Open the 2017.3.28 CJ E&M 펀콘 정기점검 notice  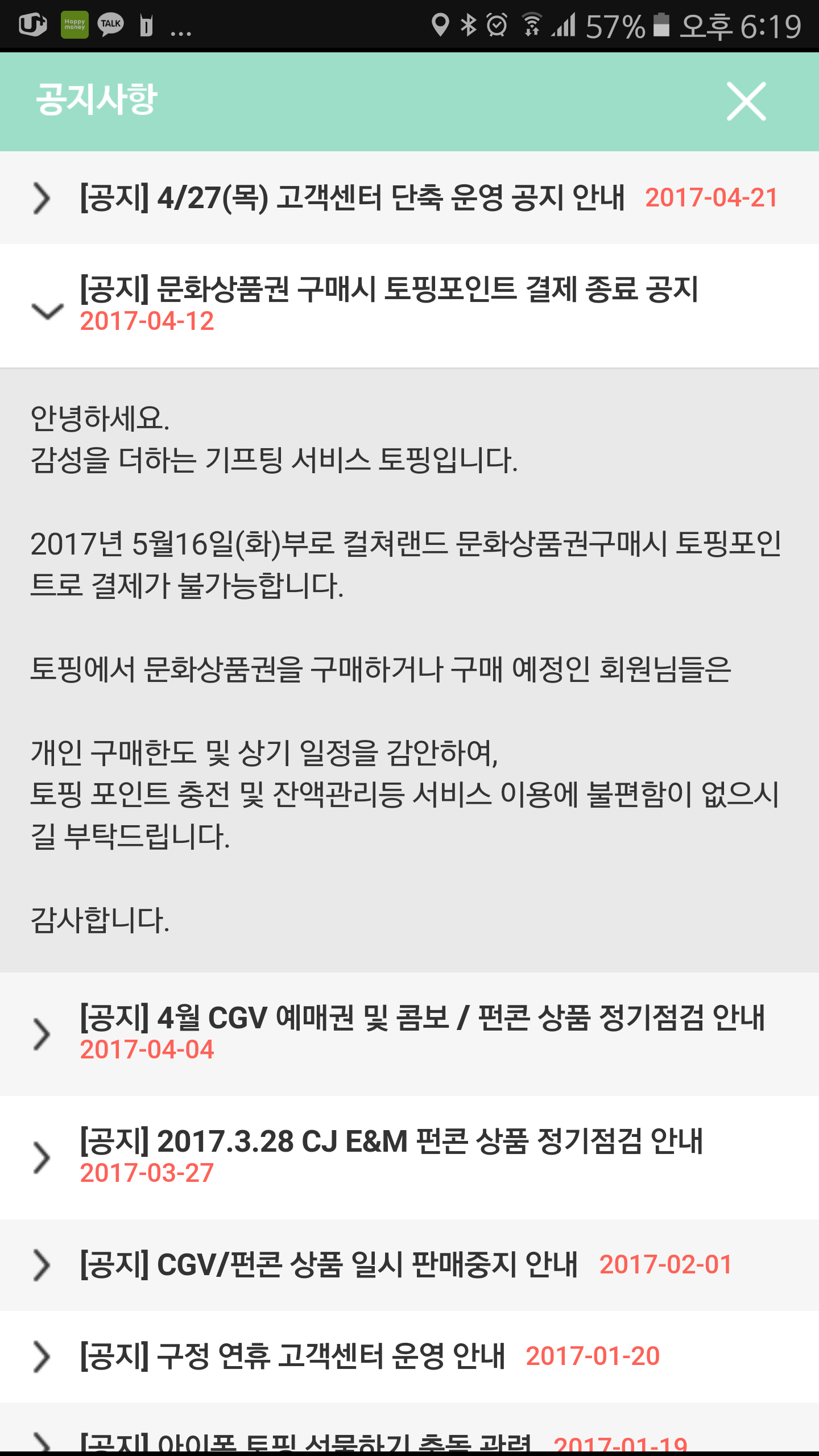click(391, 1156)
